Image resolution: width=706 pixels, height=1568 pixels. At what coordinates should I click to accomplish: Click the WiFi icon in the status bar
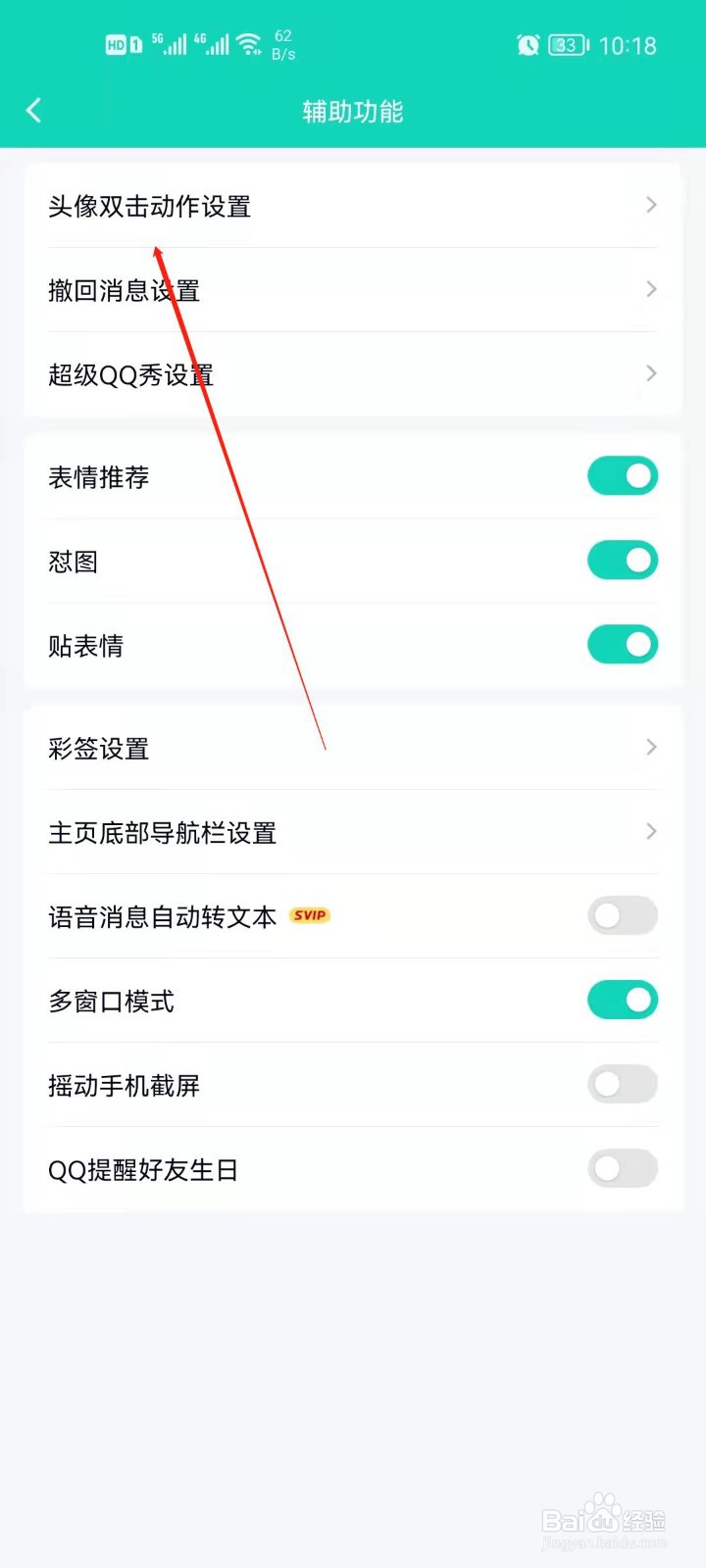pyautogui.click(x=248, y=42)
